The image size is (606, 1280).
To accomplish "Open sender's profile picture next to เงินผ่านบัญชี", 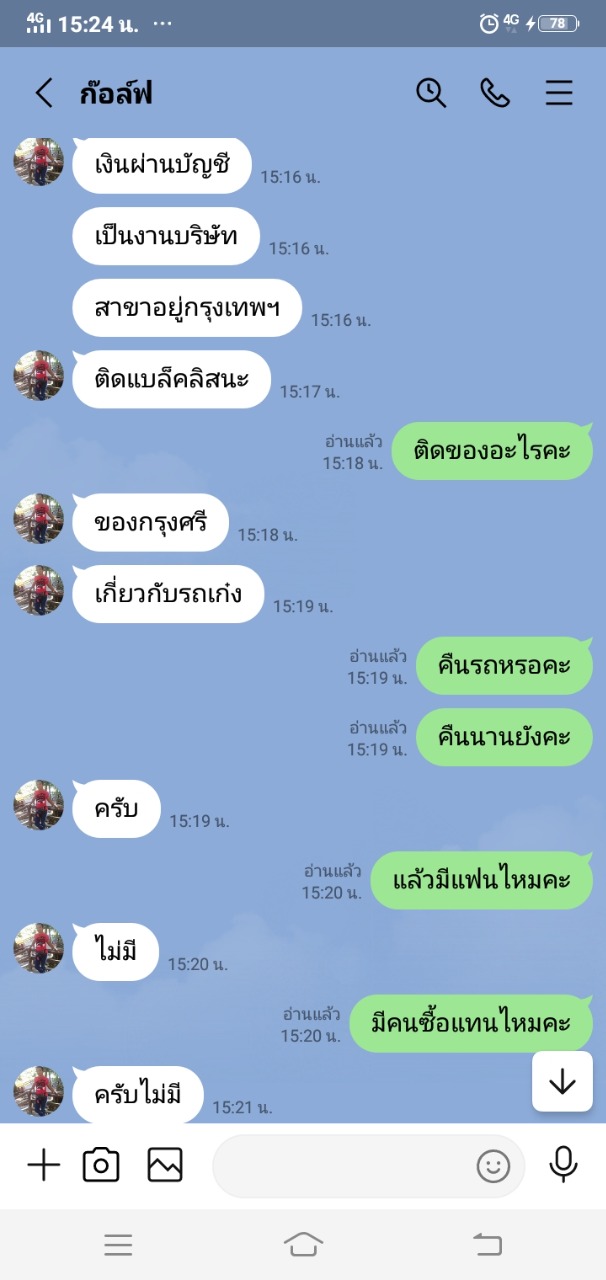I will [39, 162].
